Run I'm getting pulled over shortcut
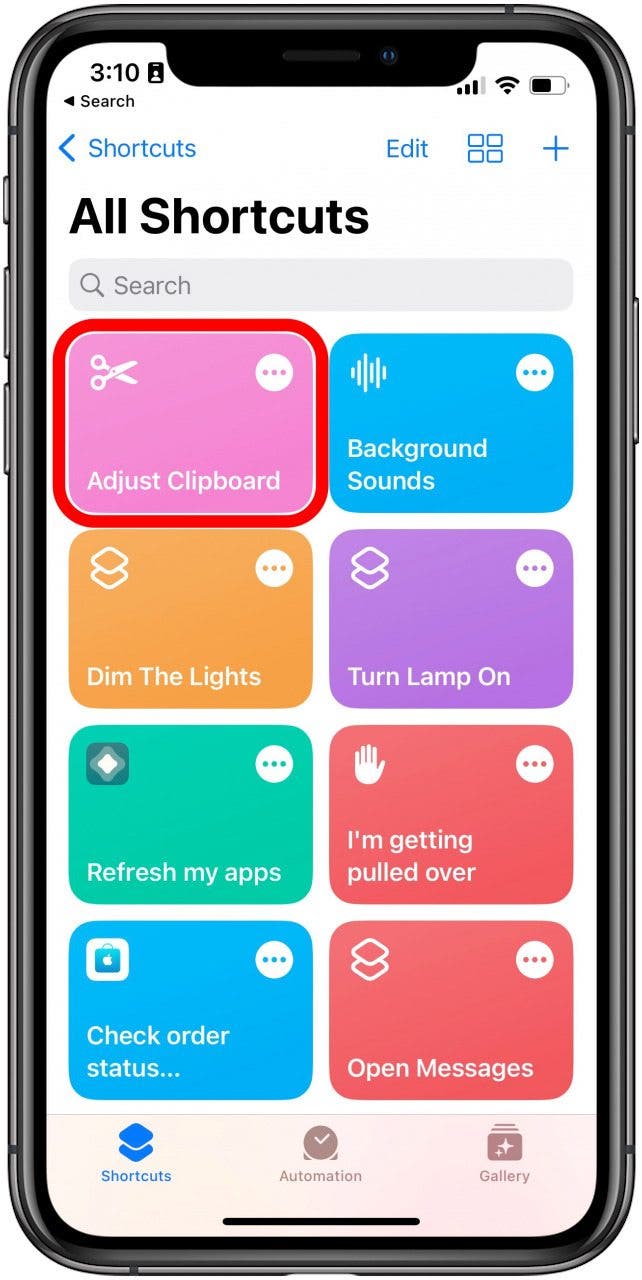This screenshot has width=642, height=1280. (x=451, y=814)
